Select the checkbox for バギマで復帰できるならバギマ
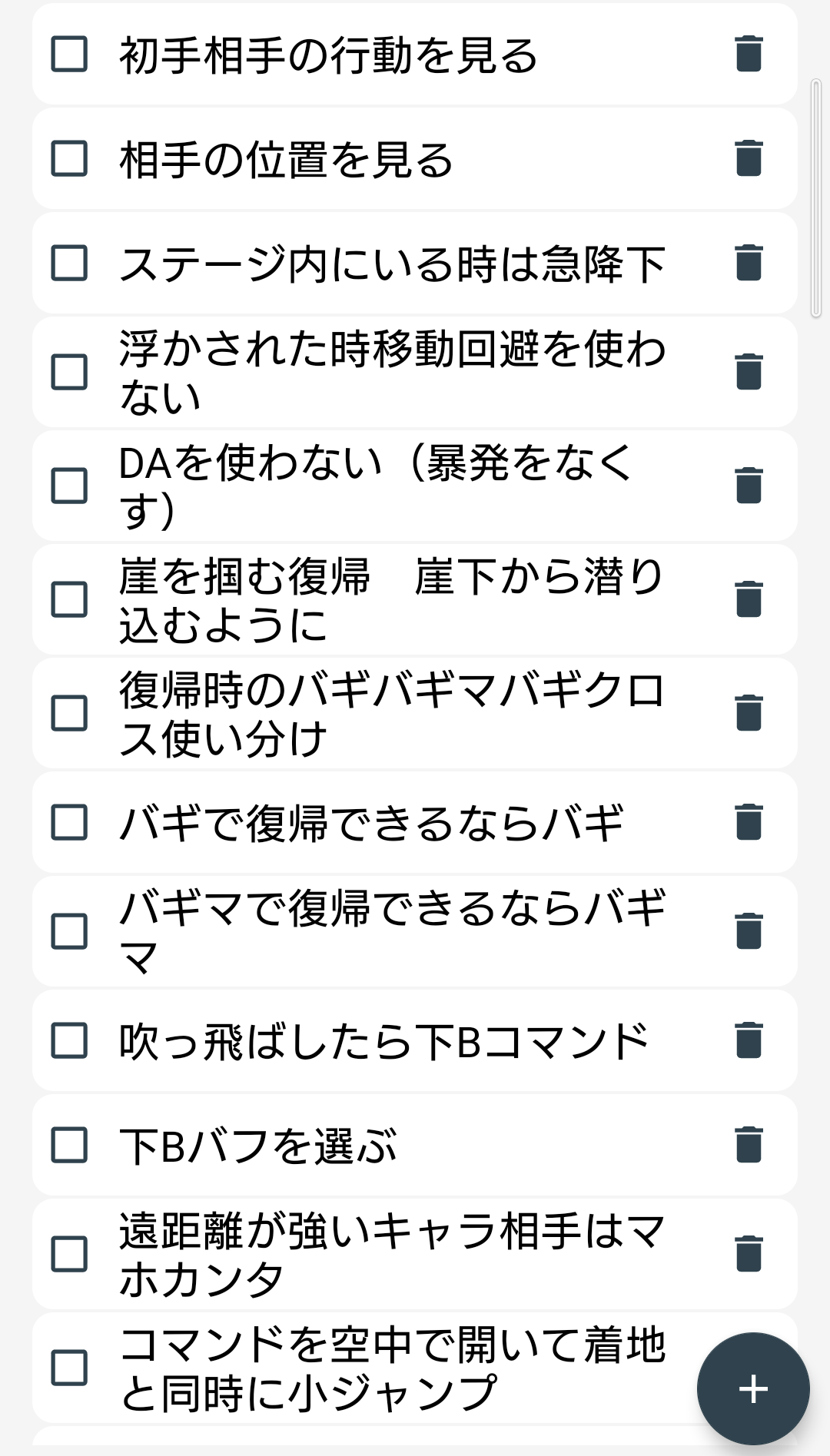The image size is (830, 1456). [69, 931]
